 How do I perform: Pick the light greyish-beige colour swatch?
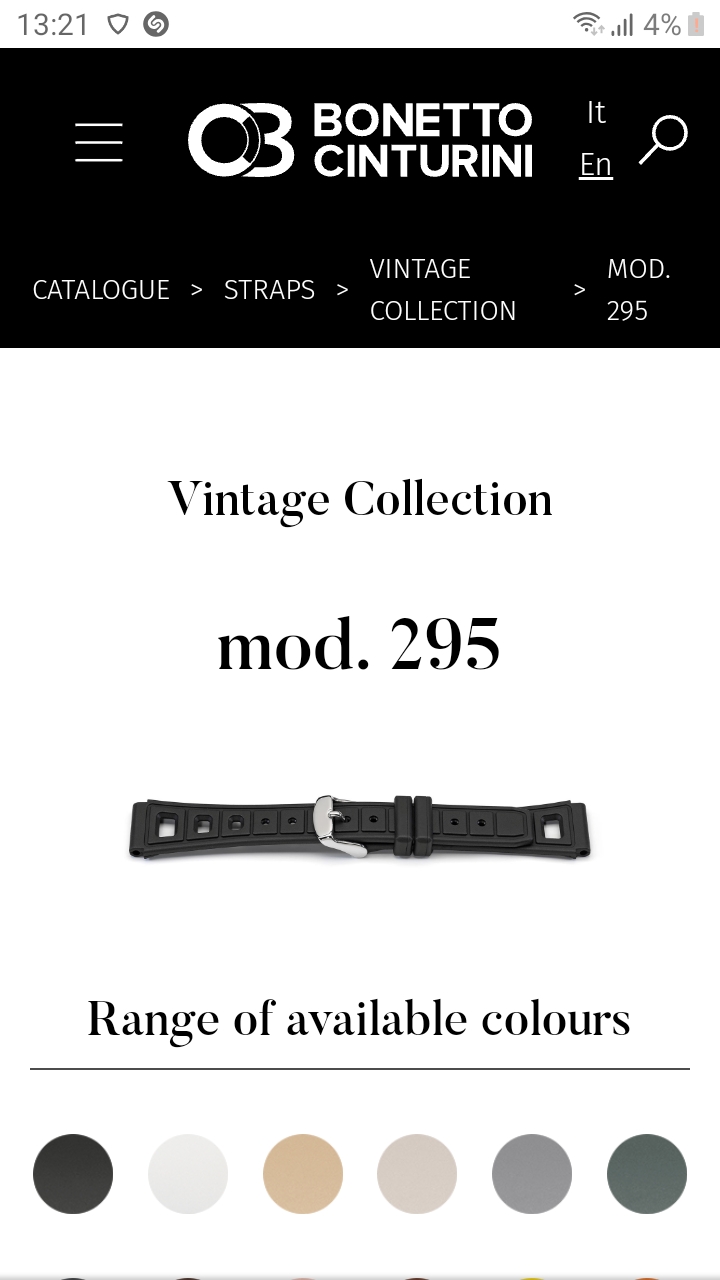click(417, 1174)
